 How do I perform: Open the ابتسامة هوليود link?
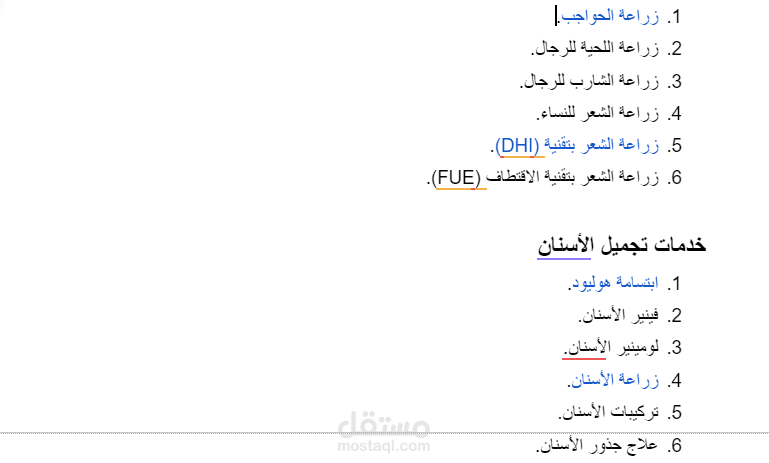click(x=614, y=284)
